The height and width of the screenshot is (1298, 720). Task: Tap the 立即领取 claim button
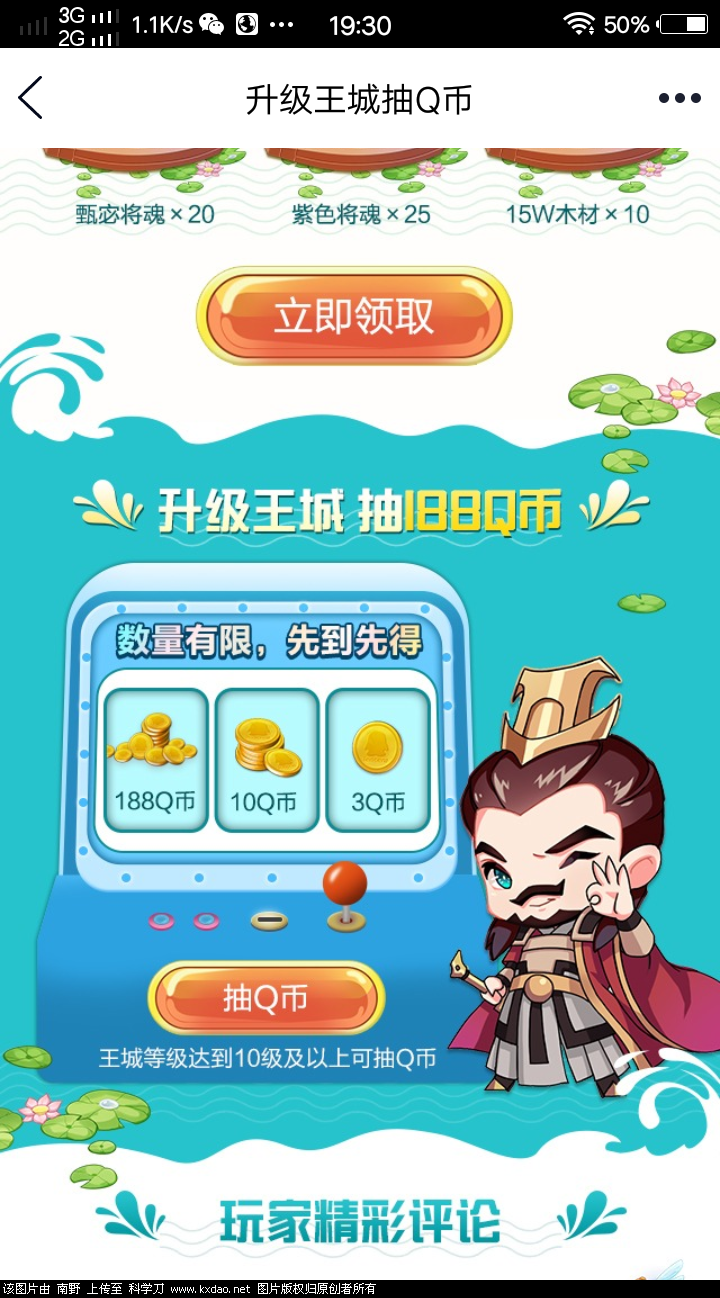pos(354,316)
